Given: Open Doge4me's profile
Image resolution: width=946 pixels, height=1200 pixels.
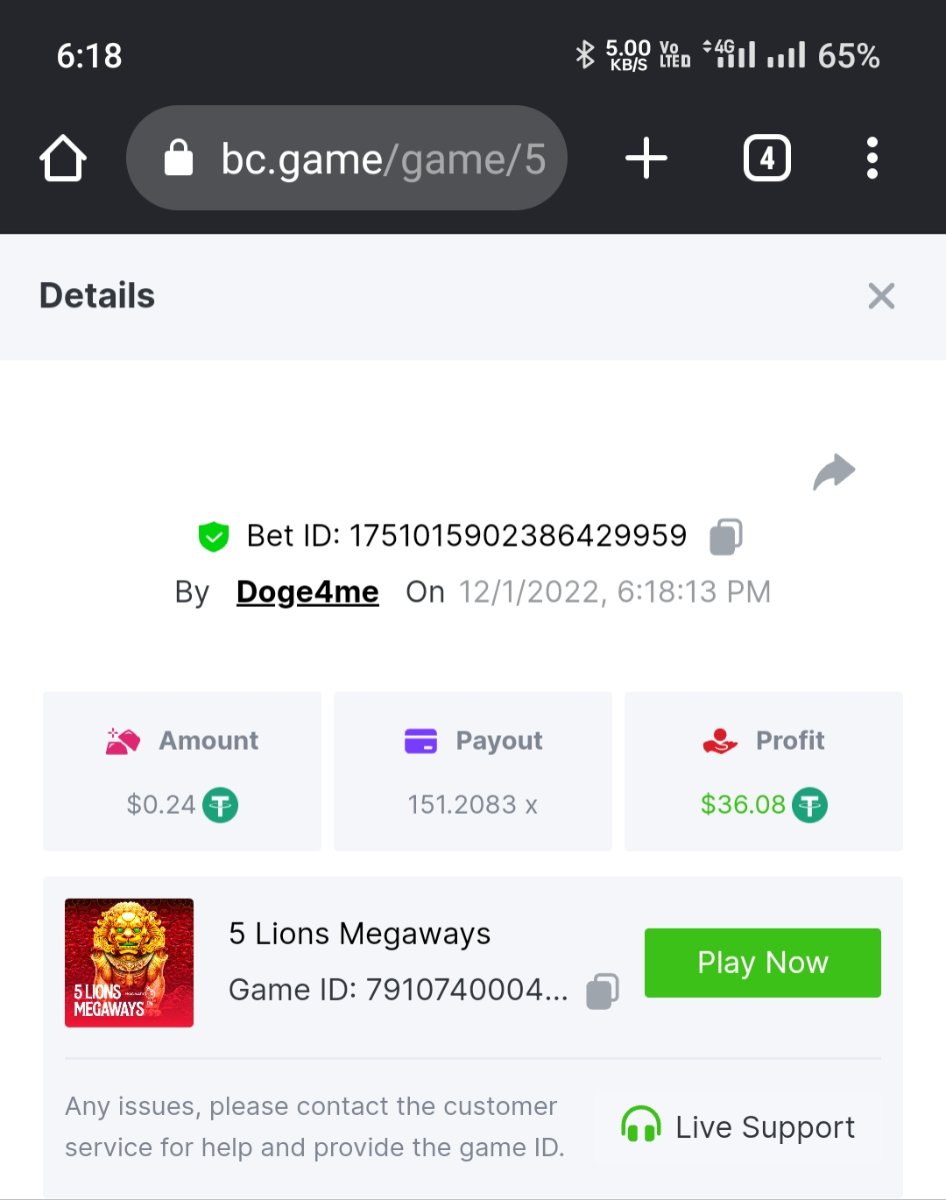Looking at the screenshot, I should tap(307, 592).
